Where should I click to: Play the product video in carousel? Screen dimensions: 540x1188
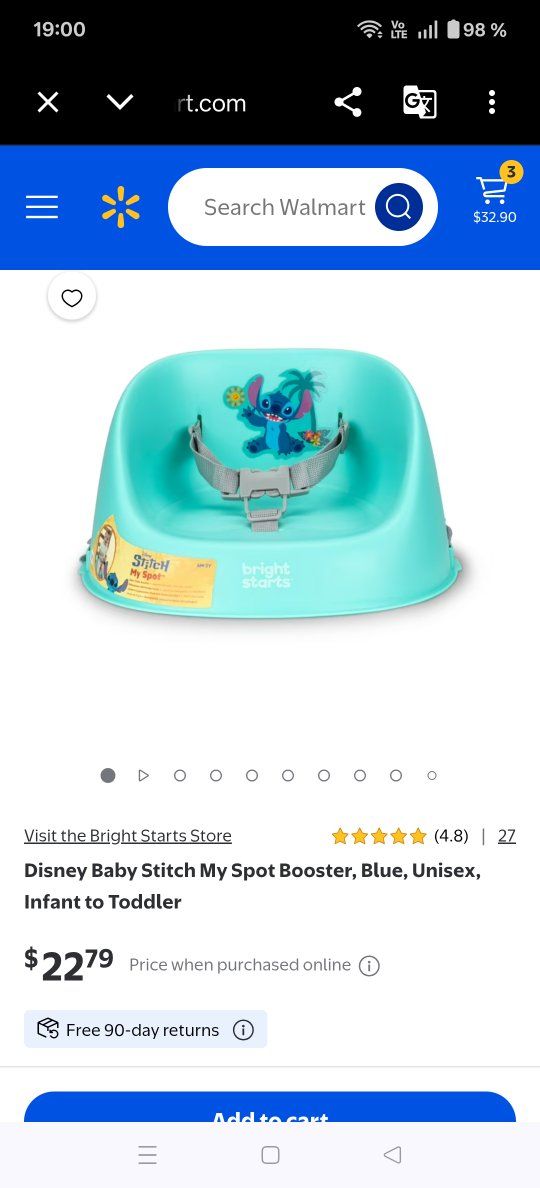tap(144, 775)
